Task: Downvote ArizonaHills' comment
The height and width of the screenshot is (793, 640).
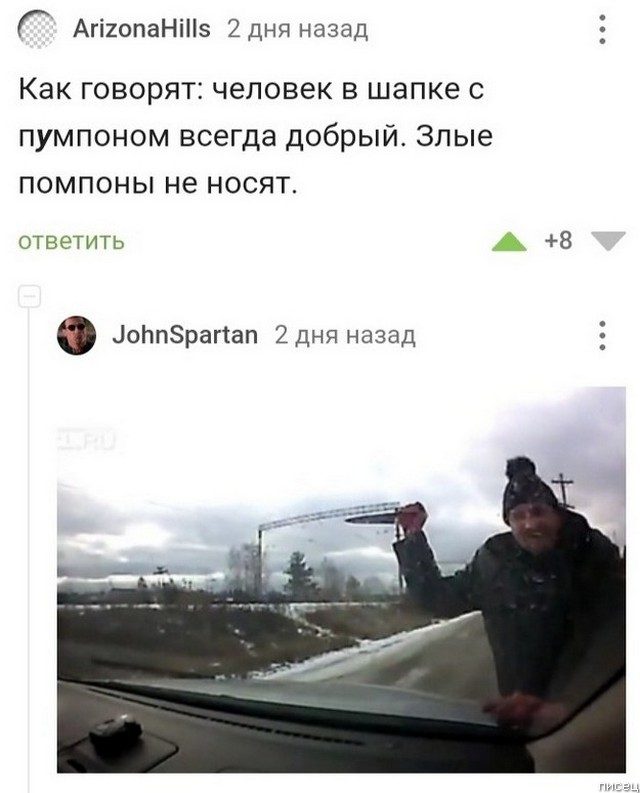Action: pos(606,240)
